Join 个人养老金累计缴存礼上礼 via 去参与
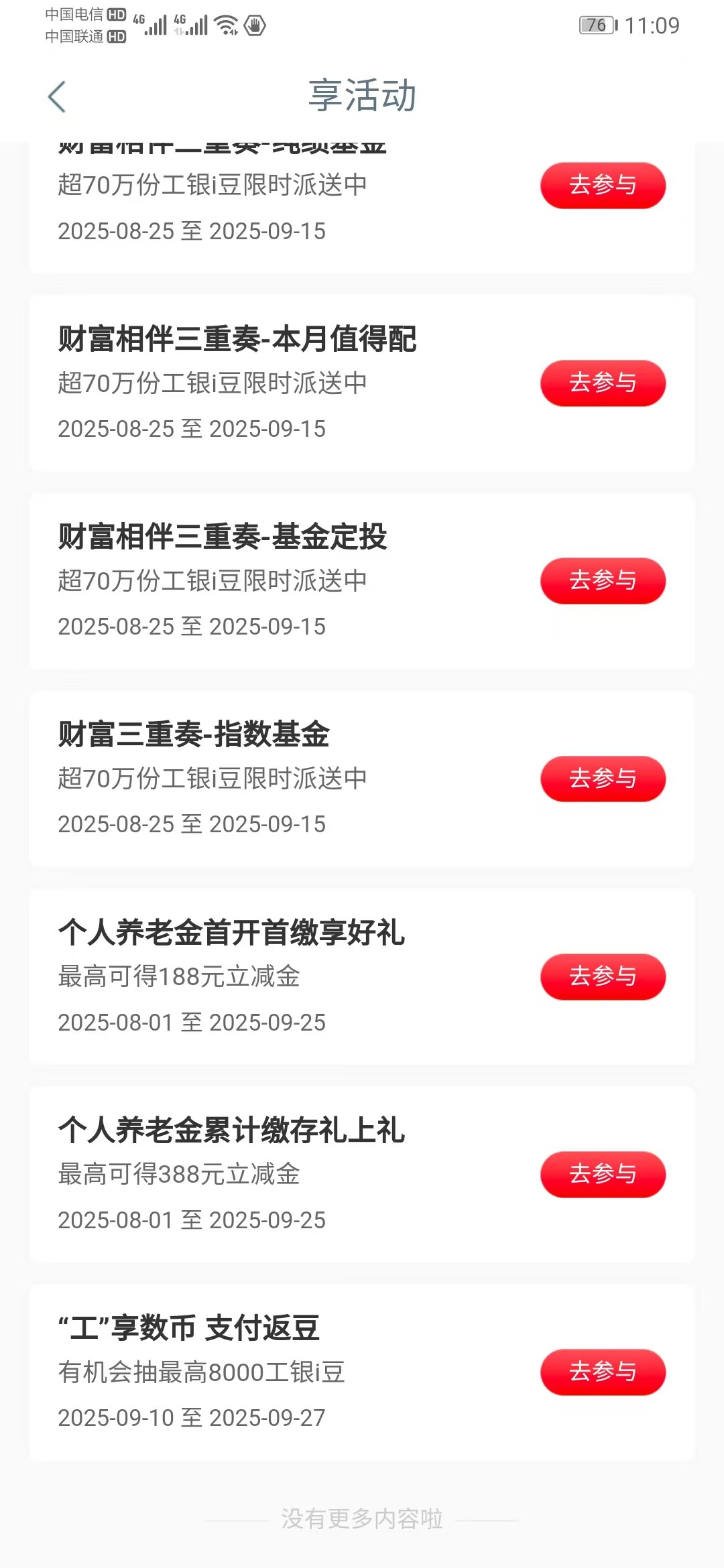 [603, 1174]
